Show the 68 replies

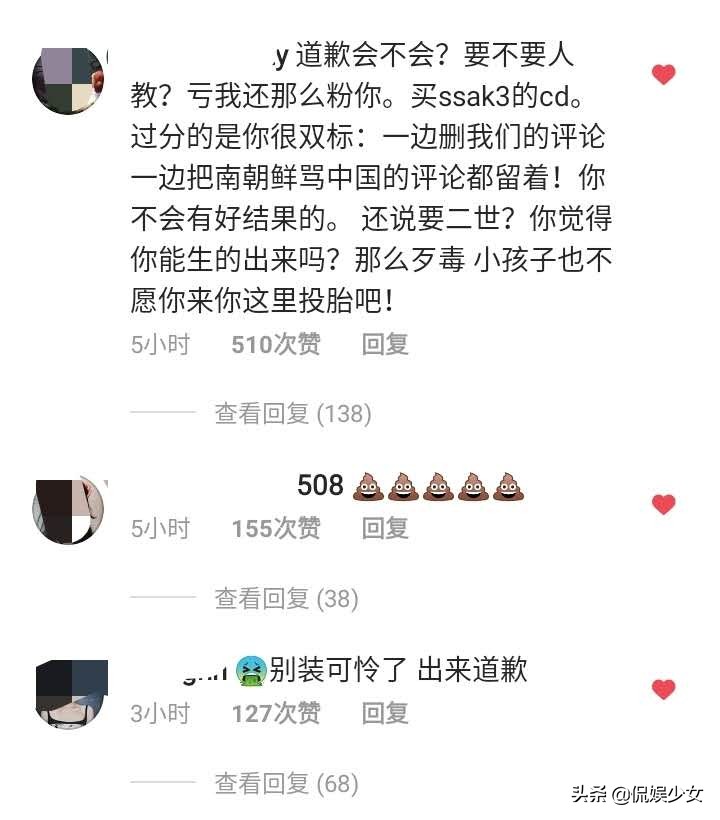coord(286,783)
